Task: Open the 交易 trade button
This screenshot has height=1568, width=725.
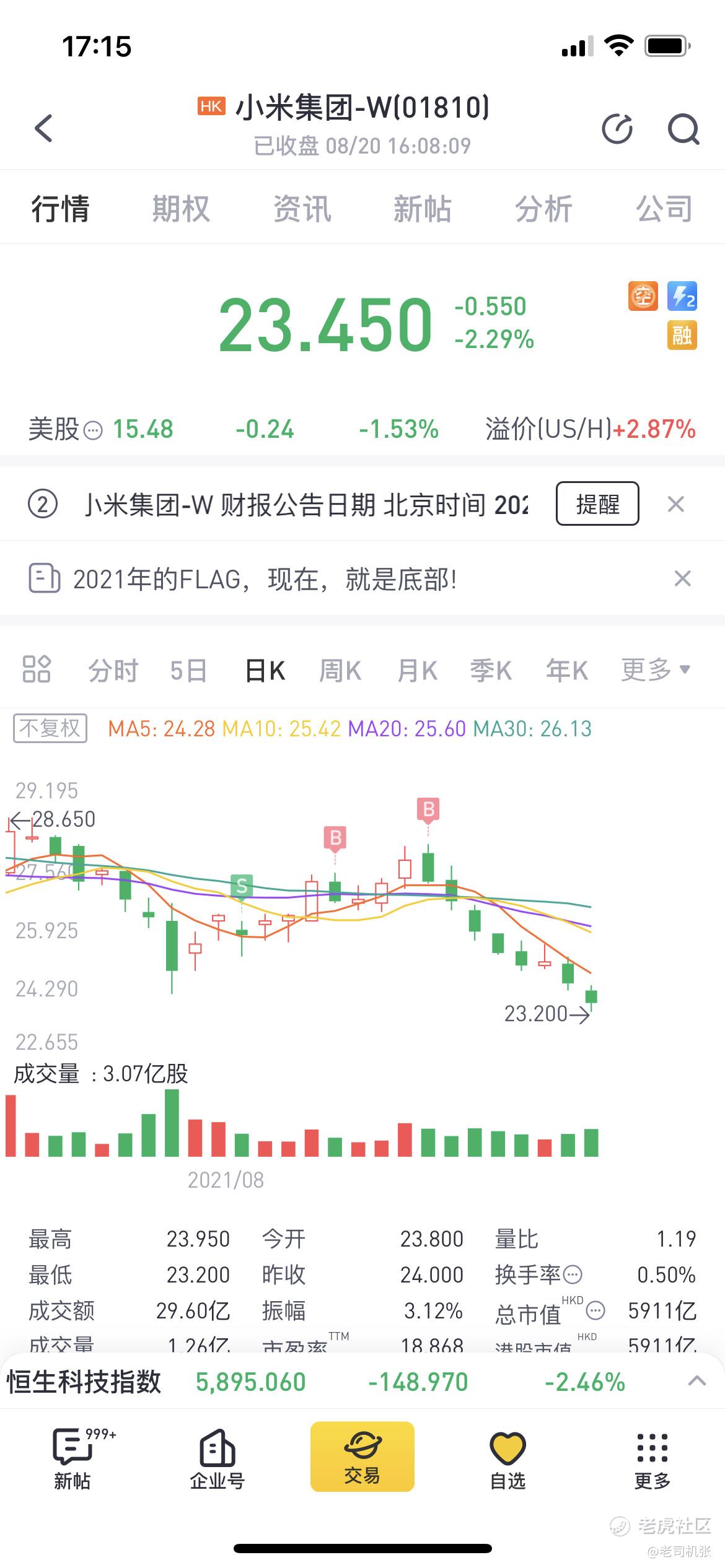Action: point(362,1457)
